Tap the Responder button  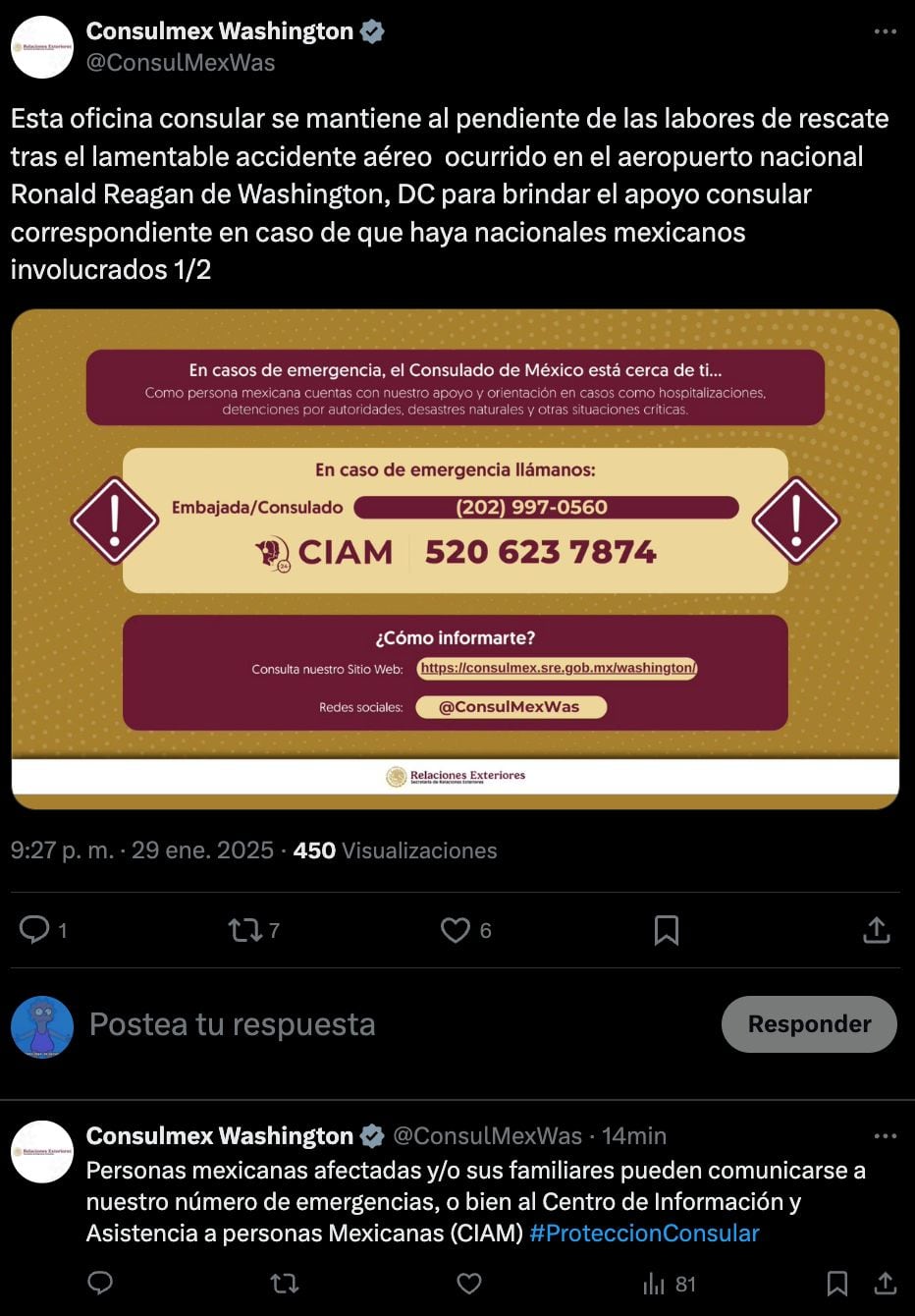(809, 1024)
